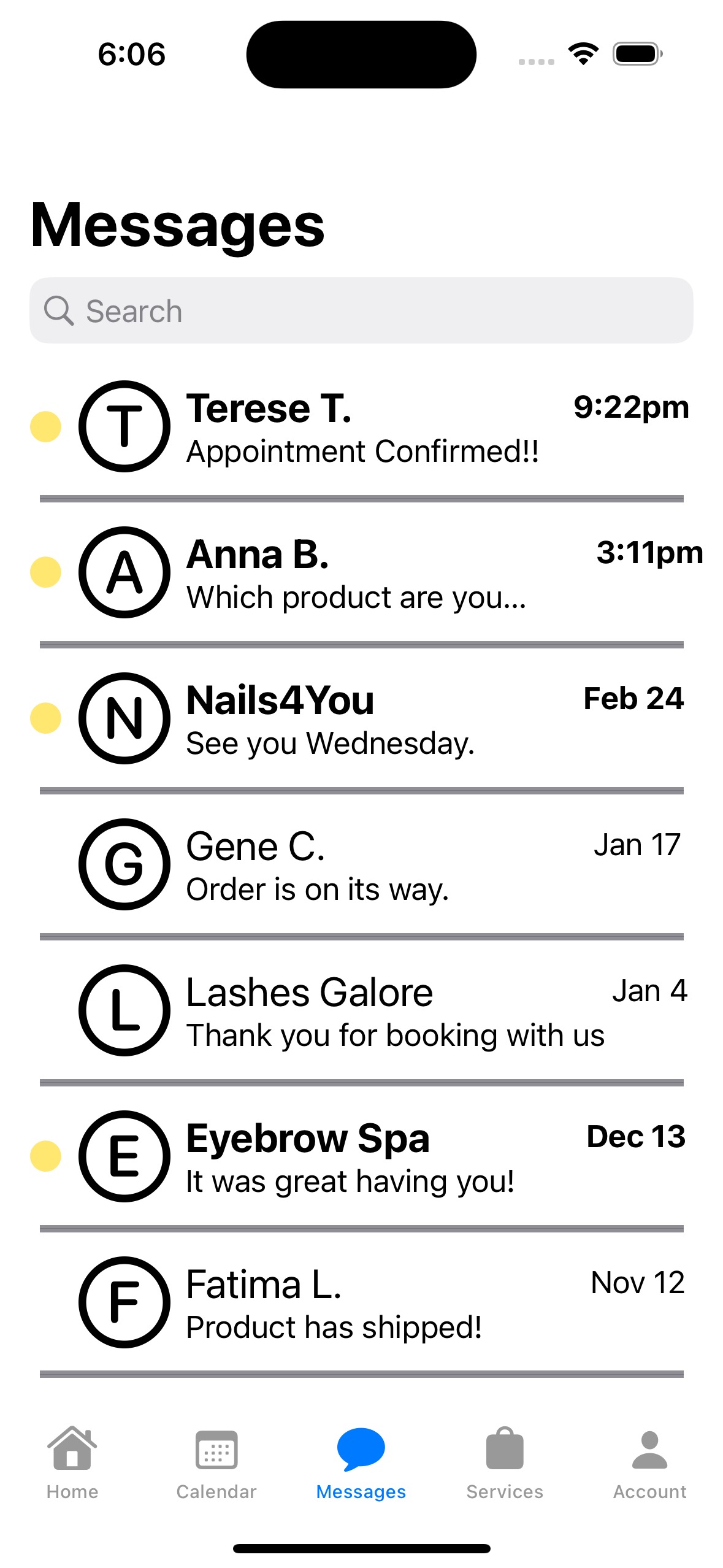Image resolution: width=723 pixels, height=1568 pixels.
Task: Tap the Search field
Action: (361, 311)
